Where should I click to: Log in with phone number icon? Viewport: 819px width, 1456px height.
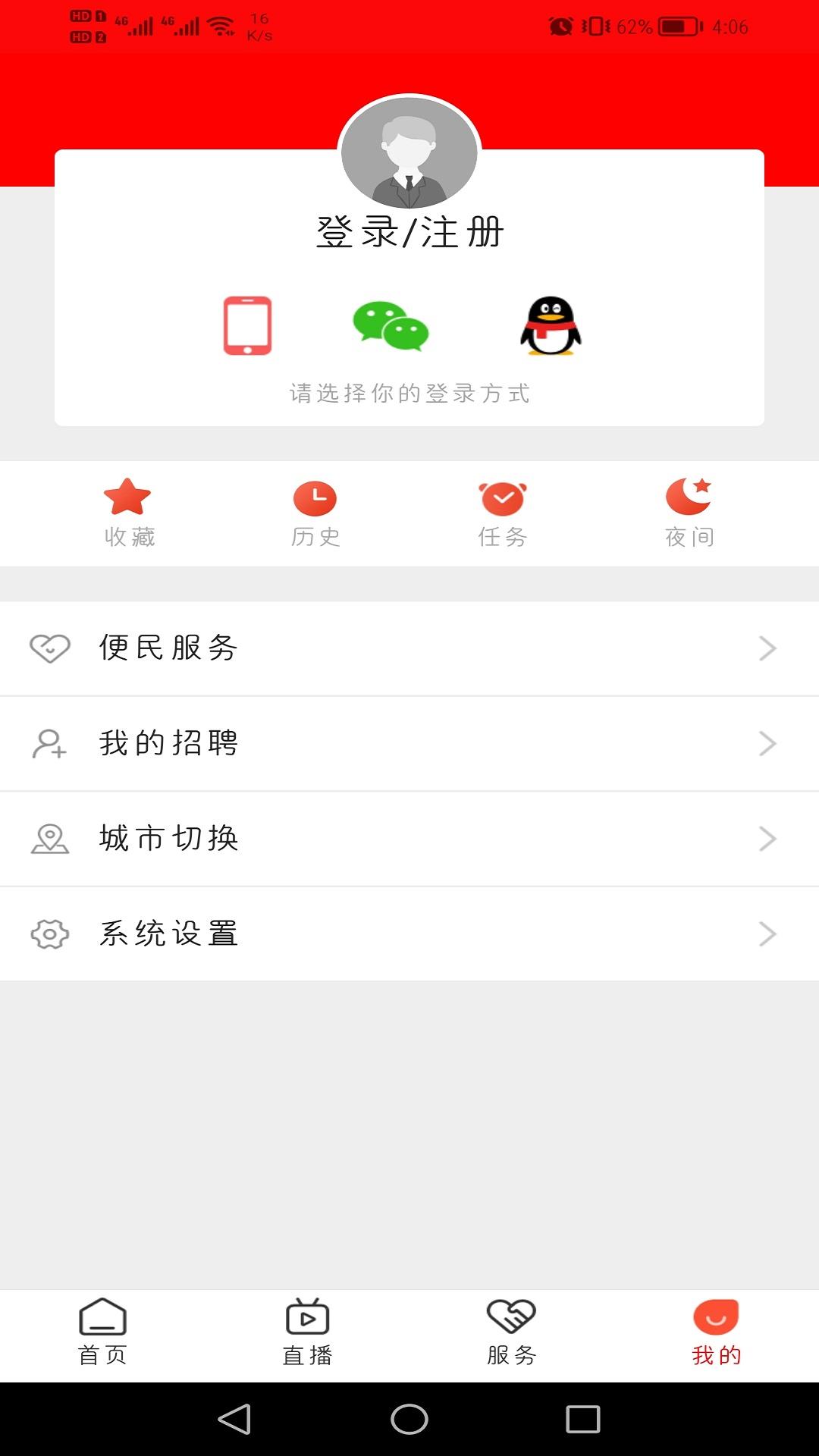point(247,325)
